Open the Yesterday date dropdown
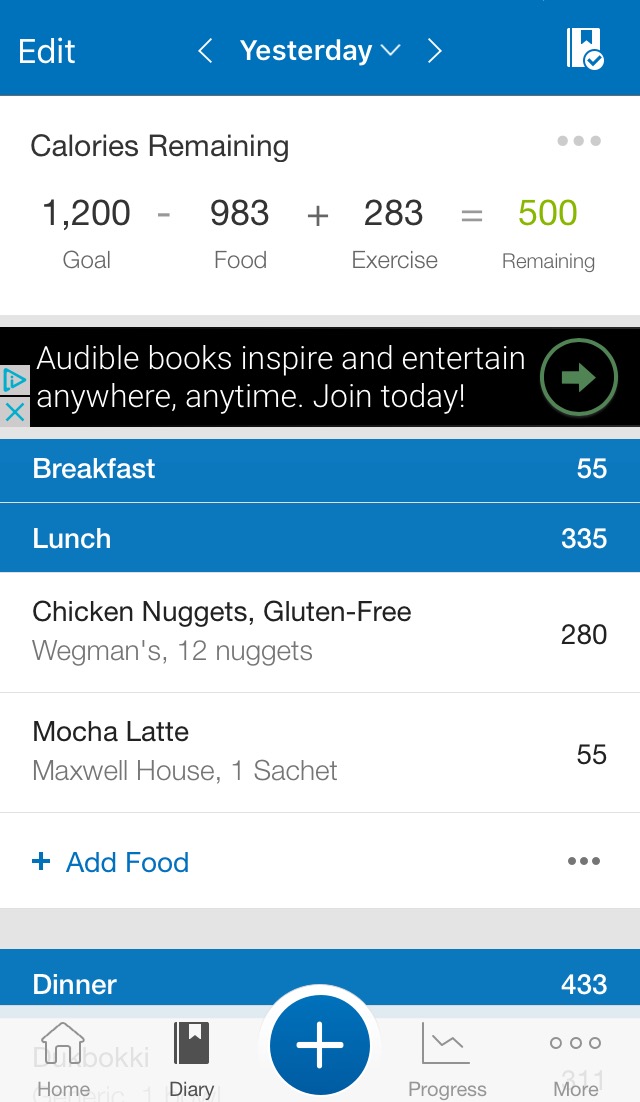640x1102 pixels. (x=320, y=51)
